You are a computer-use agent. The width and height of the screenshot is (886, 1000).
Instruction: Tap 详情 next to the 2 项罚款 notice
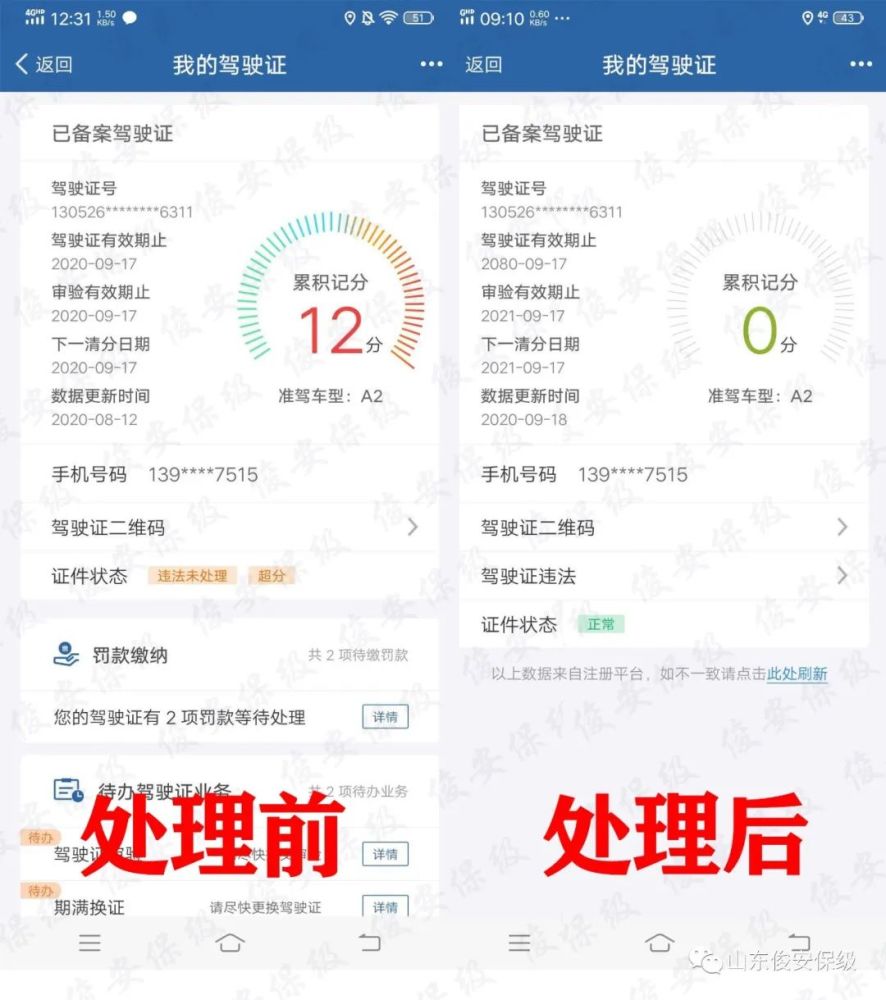pyautogui.click(x=387, y=718)
